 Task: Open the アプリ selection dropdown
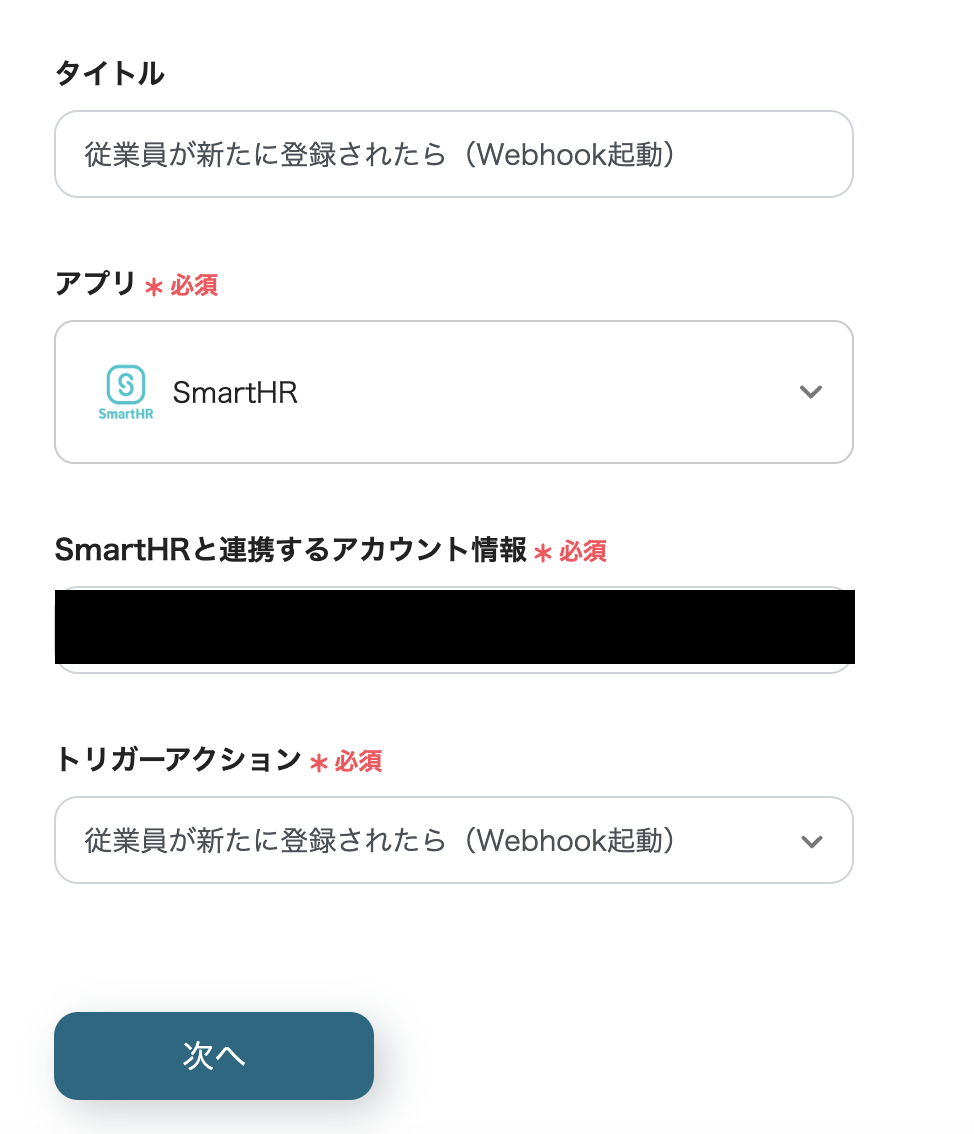[x=453, y=391]
